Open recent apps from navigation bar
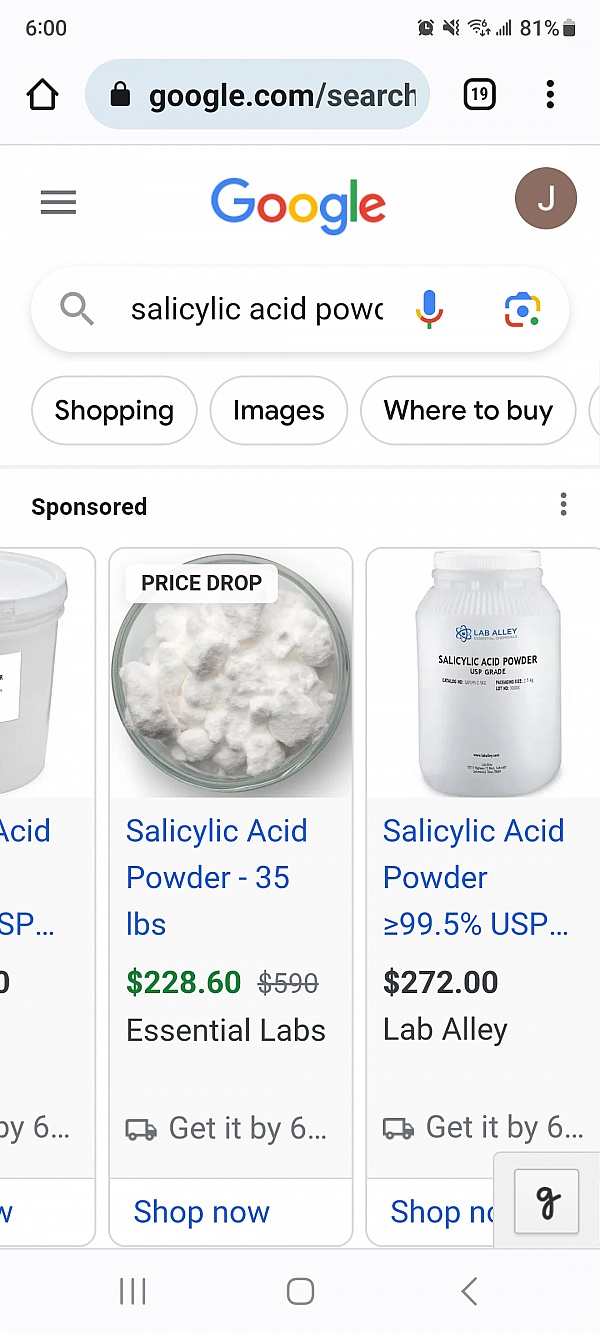This screenshot has height=1333, width=600. click(132, 1291)
